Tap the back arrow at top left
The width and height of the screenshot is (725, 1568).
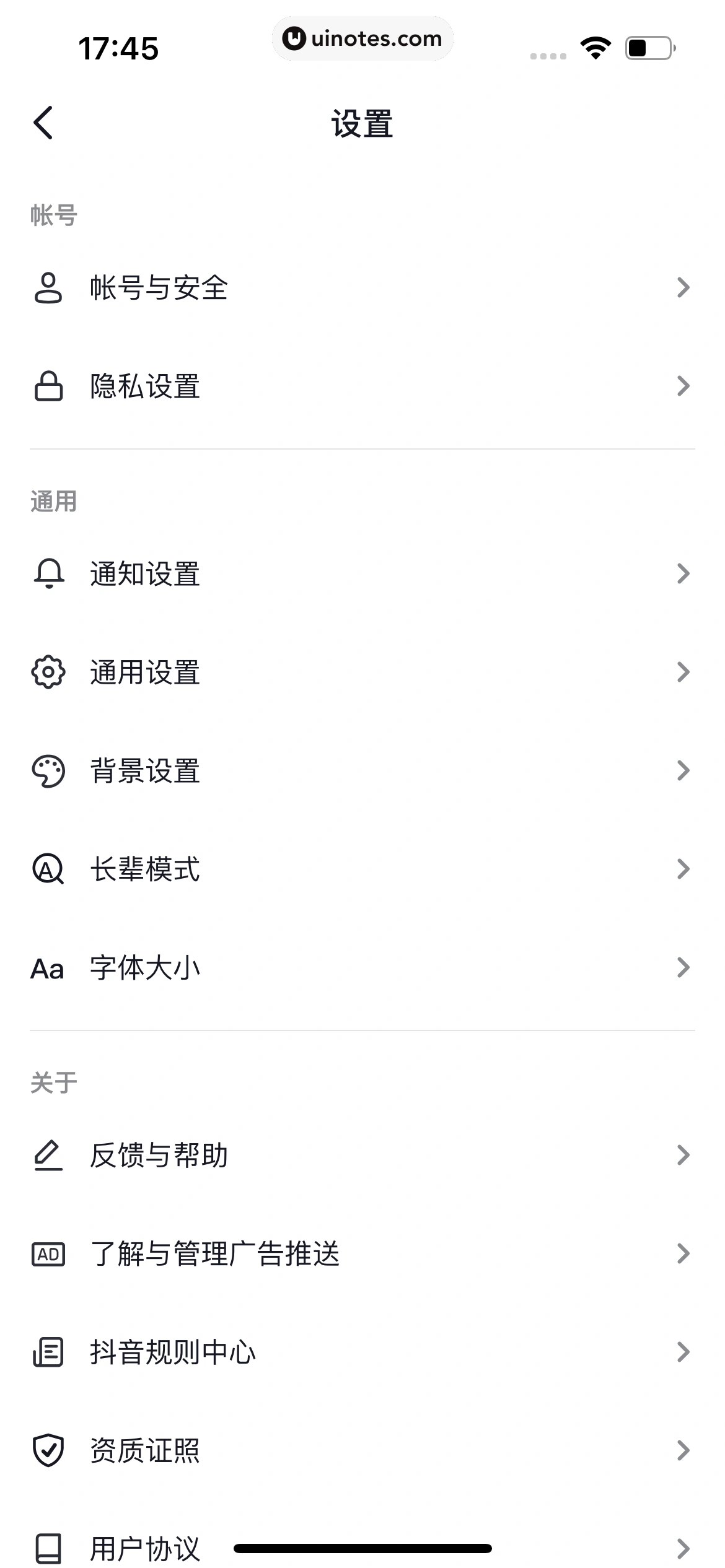pos(43,122)
